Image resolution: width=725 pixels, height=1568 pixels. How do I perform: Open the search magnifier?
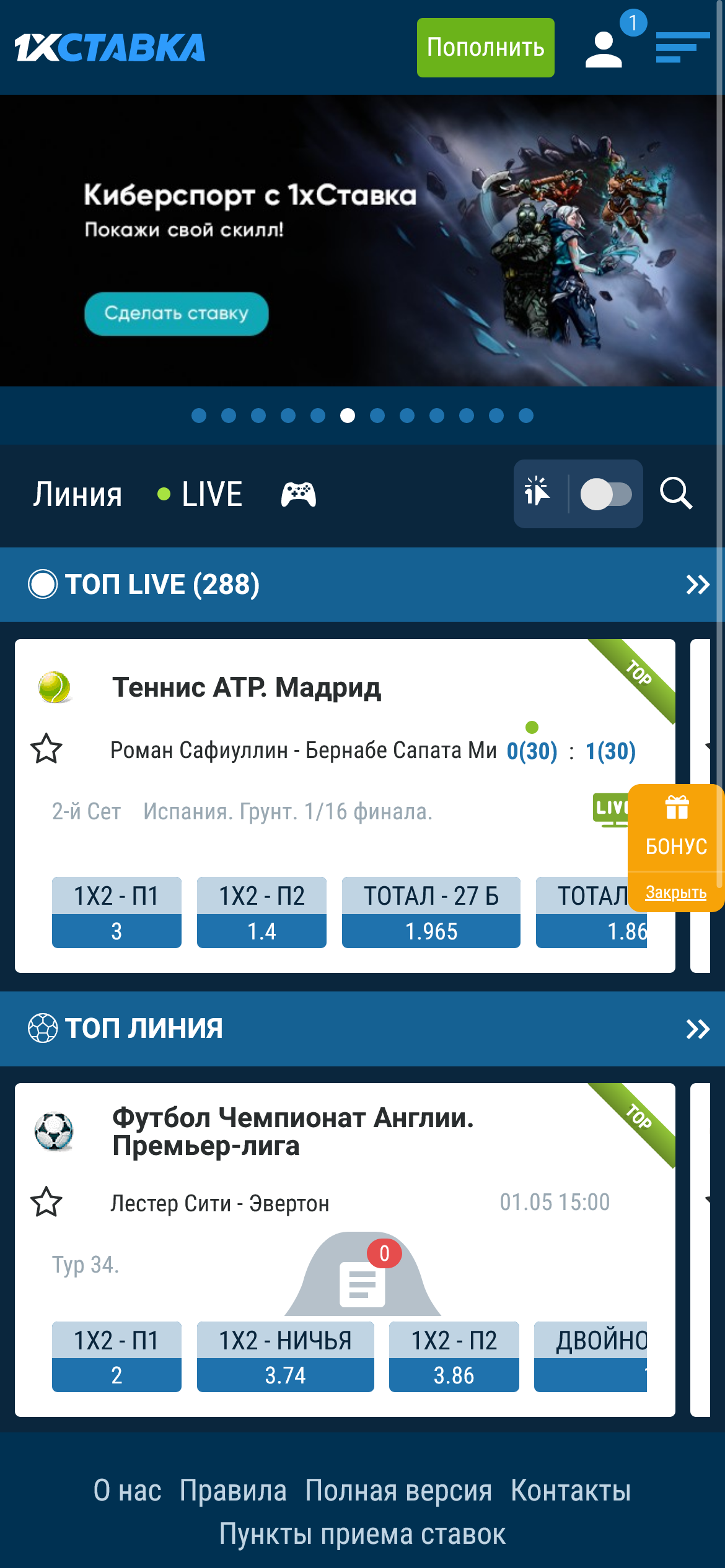(675, 494)
